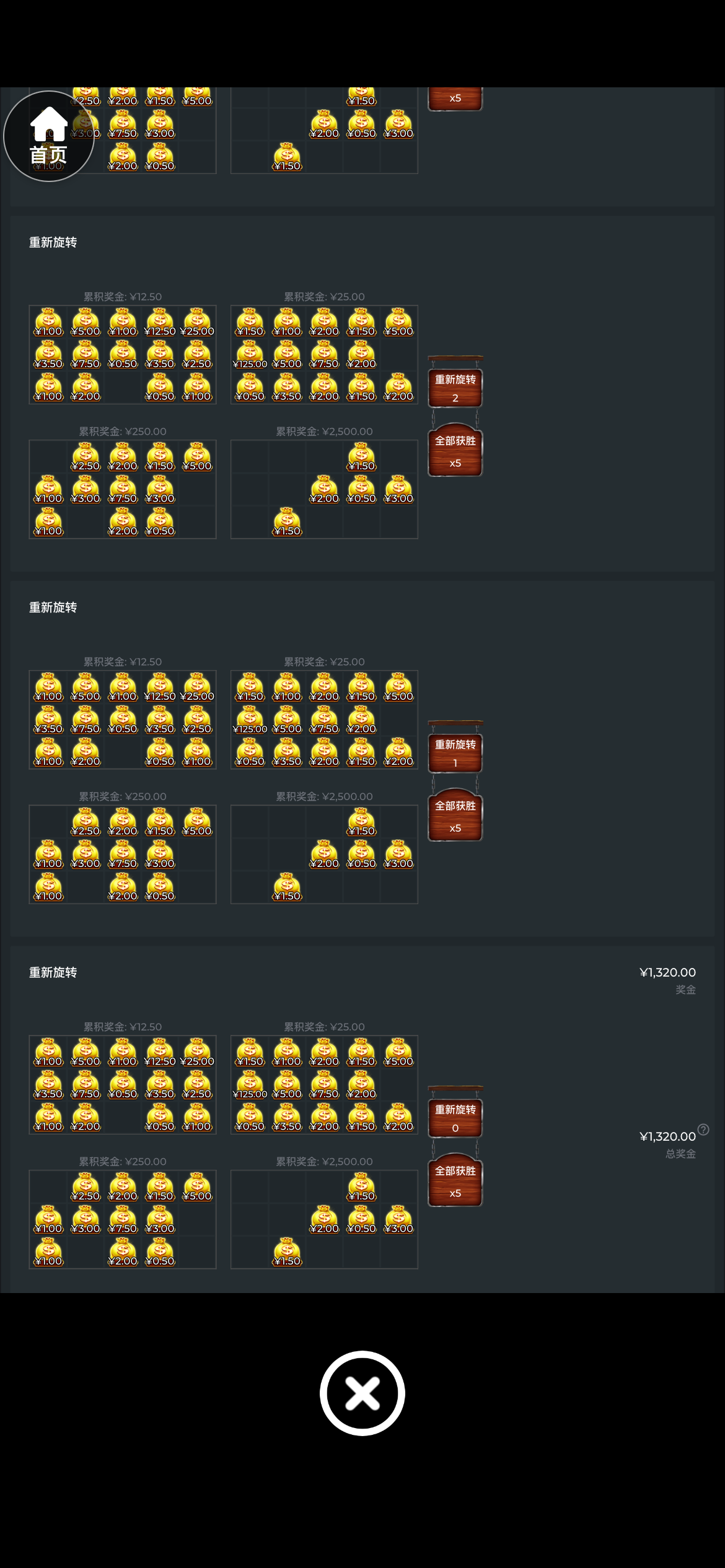Open the 总奖金 help question mark
Image resolution: width=725 pixels, height=1568 pixels.
point(703,1130)
